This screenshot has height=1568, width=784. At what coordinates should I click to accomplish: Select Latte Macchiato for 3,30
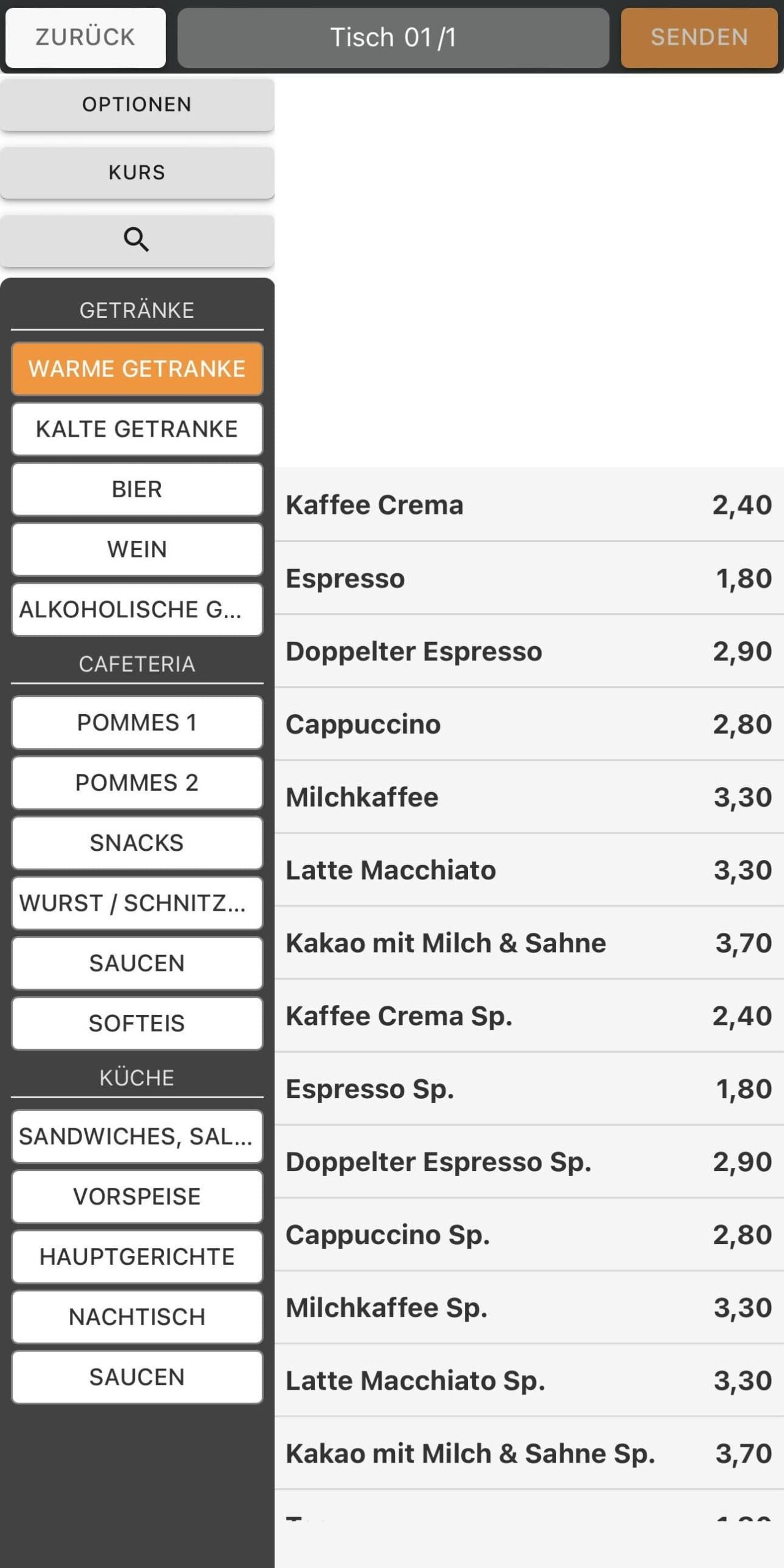[x=529, y=870]
